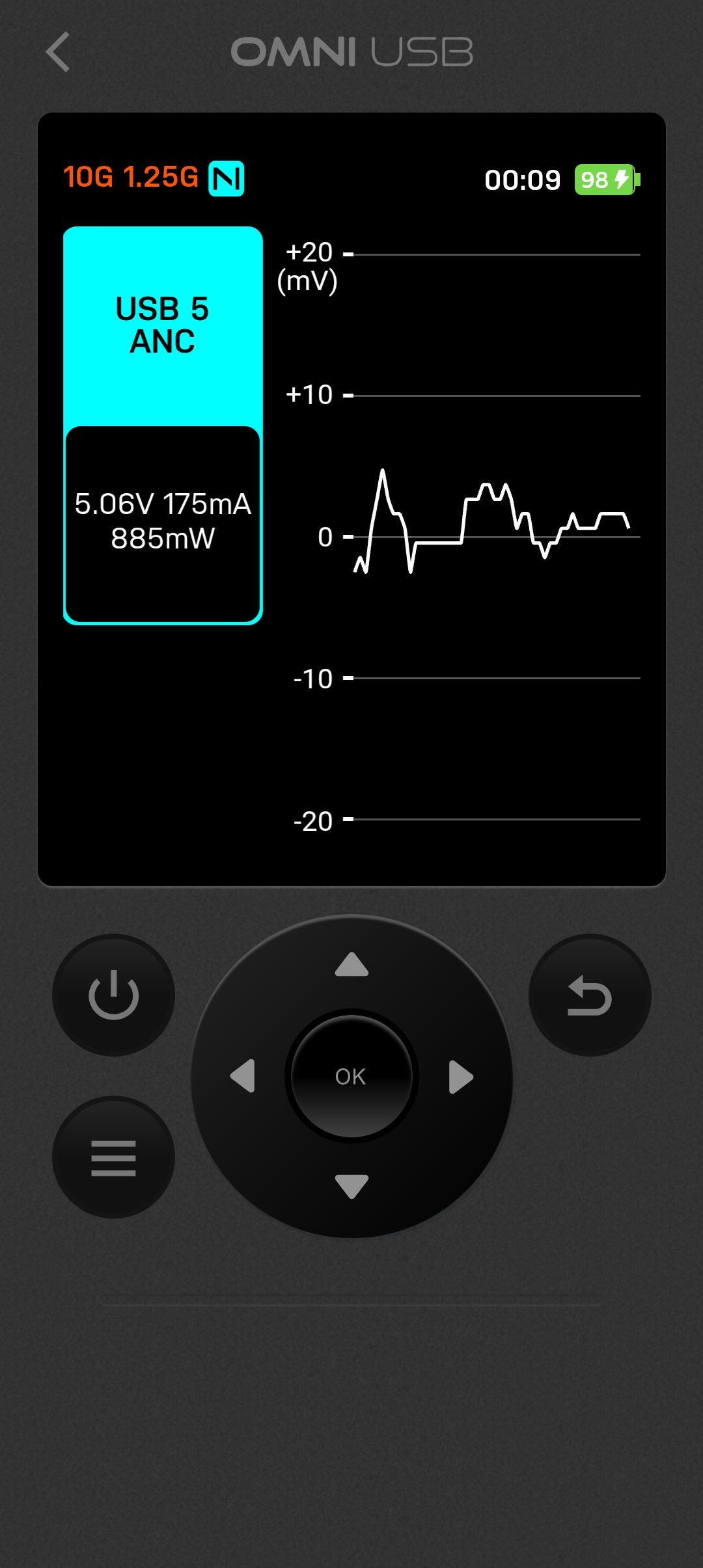Go back using the top-left arrow
This screenshot has width=703, height=1568.
(x=58, y=52)
